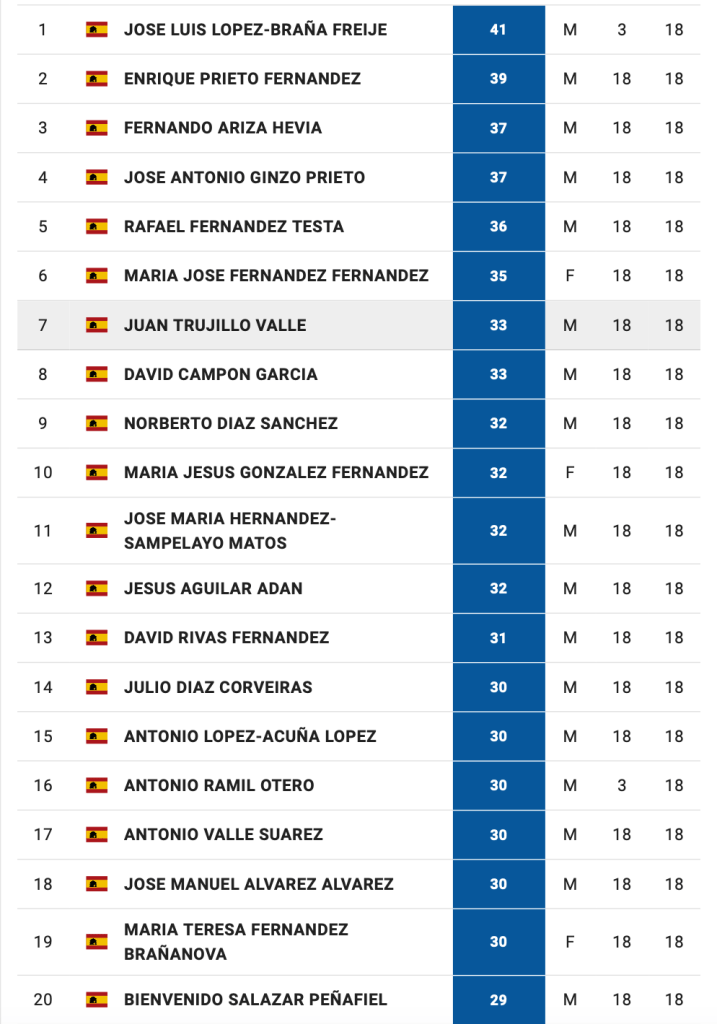View Rafael Fernandez Testa's details
Image resolution: width=717 pixels, height=1024 pixels.
pyautogui.click(x=233, y=226)
